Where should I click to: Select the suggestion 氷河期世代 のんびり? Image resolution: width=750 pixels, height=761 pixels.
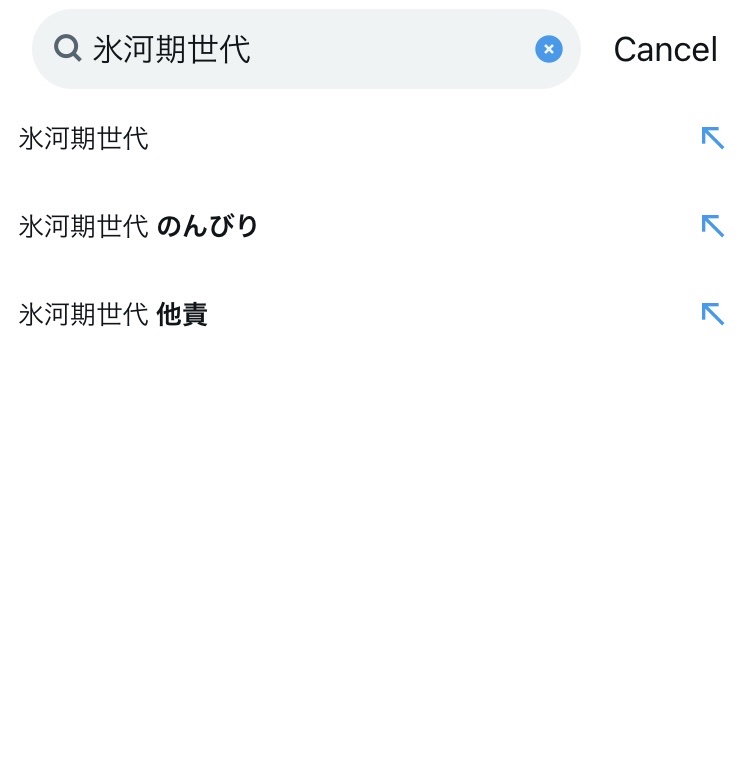(x=138, y=227)
